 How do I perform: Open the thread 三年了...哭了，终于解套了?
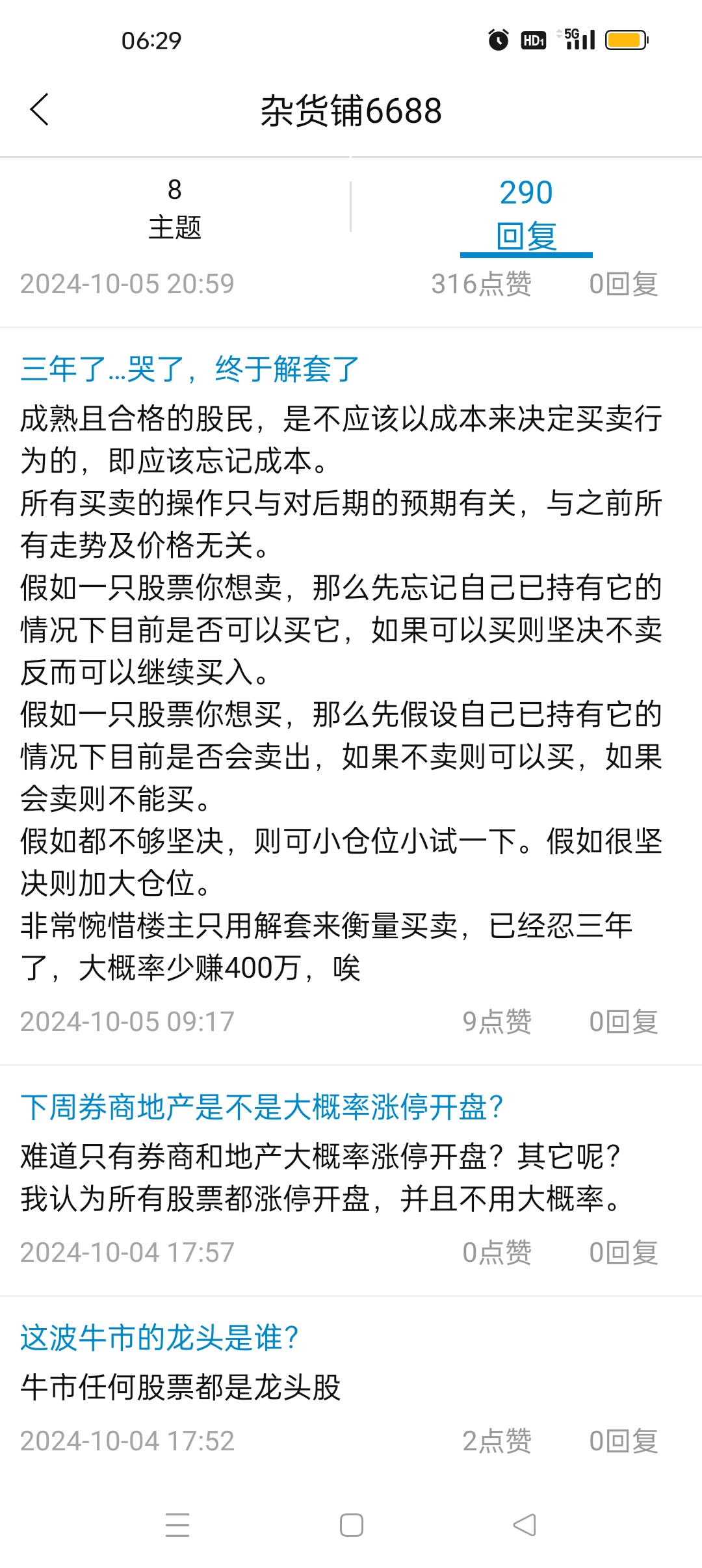(190, 369)
